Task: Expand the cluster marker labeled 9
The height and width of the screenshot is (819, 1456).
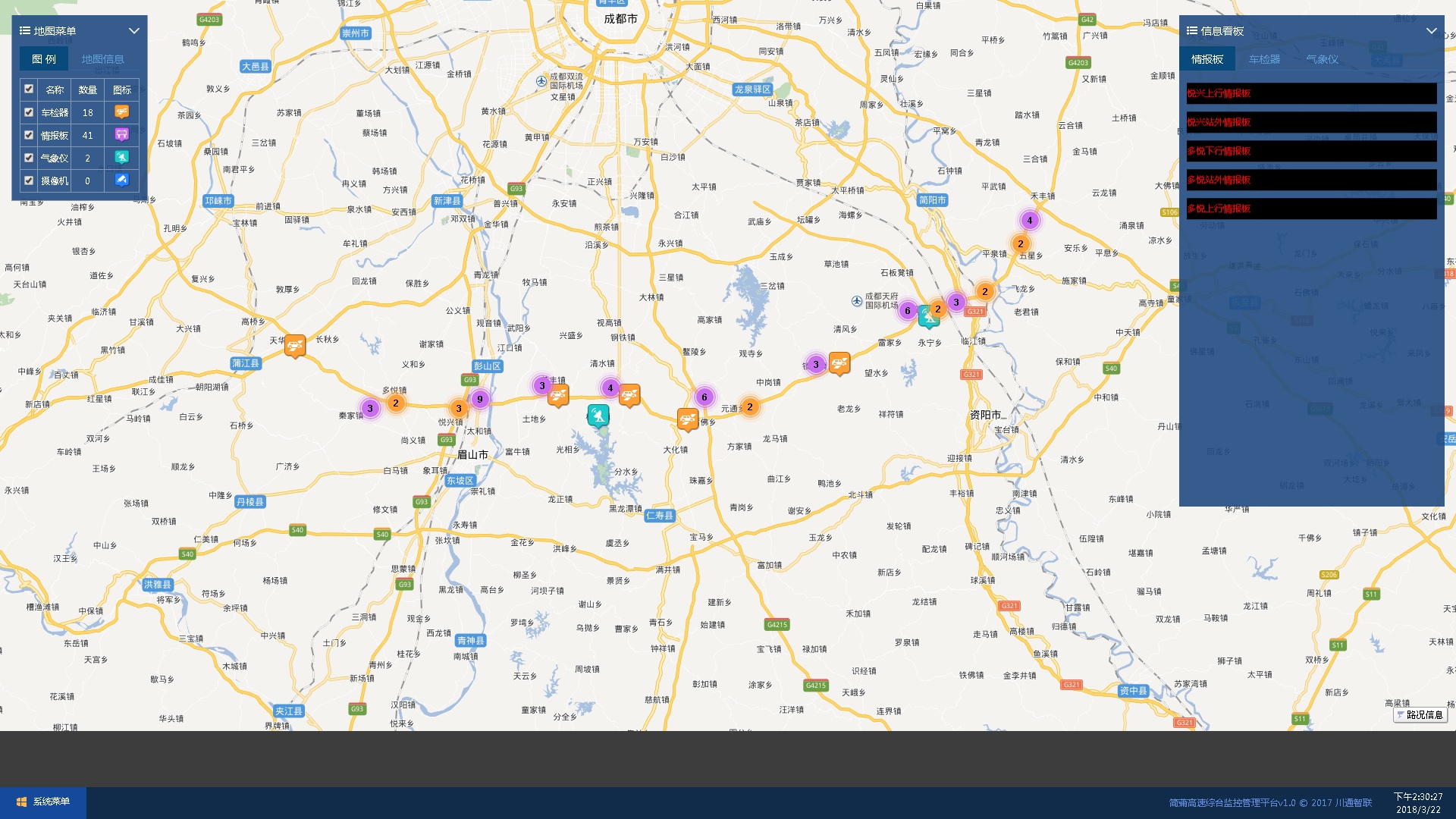Action: [x=479, y=399]
